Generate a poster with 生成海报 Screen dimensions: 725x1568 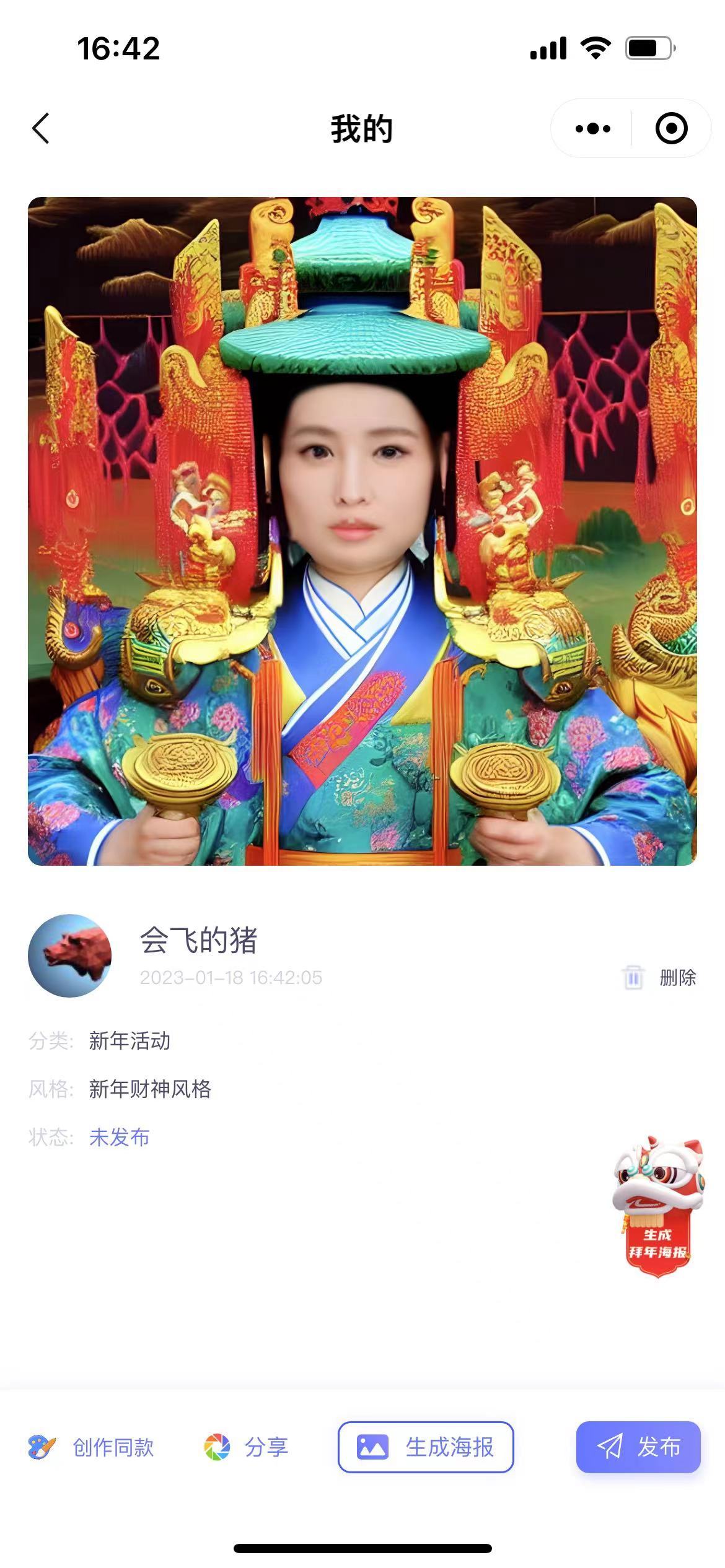(426, 1448)
